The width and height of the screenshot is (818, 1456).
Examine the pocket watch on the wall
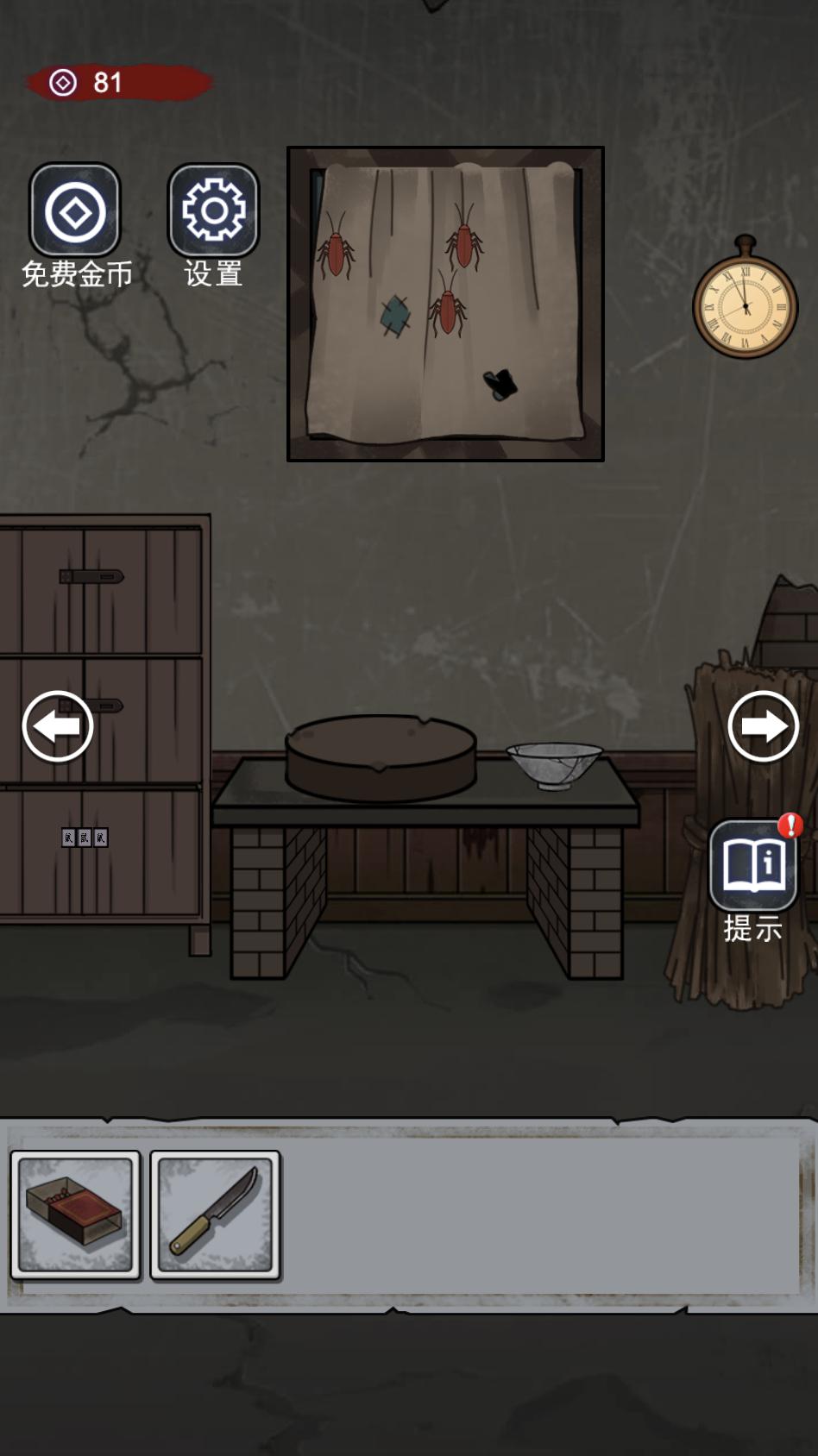click(745, 305)
